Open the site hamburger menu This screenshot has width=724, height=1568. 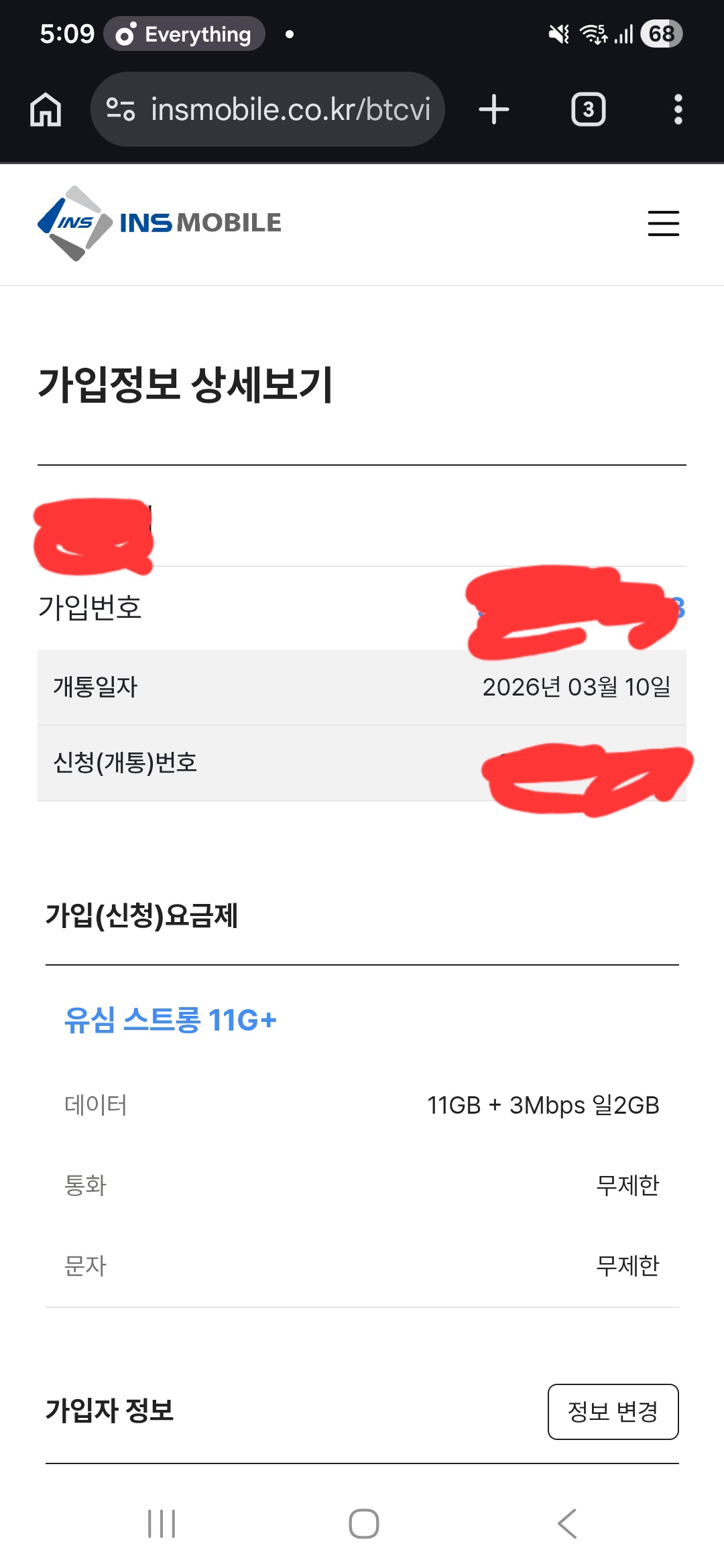pyautogui.click(x=663, y=223)
